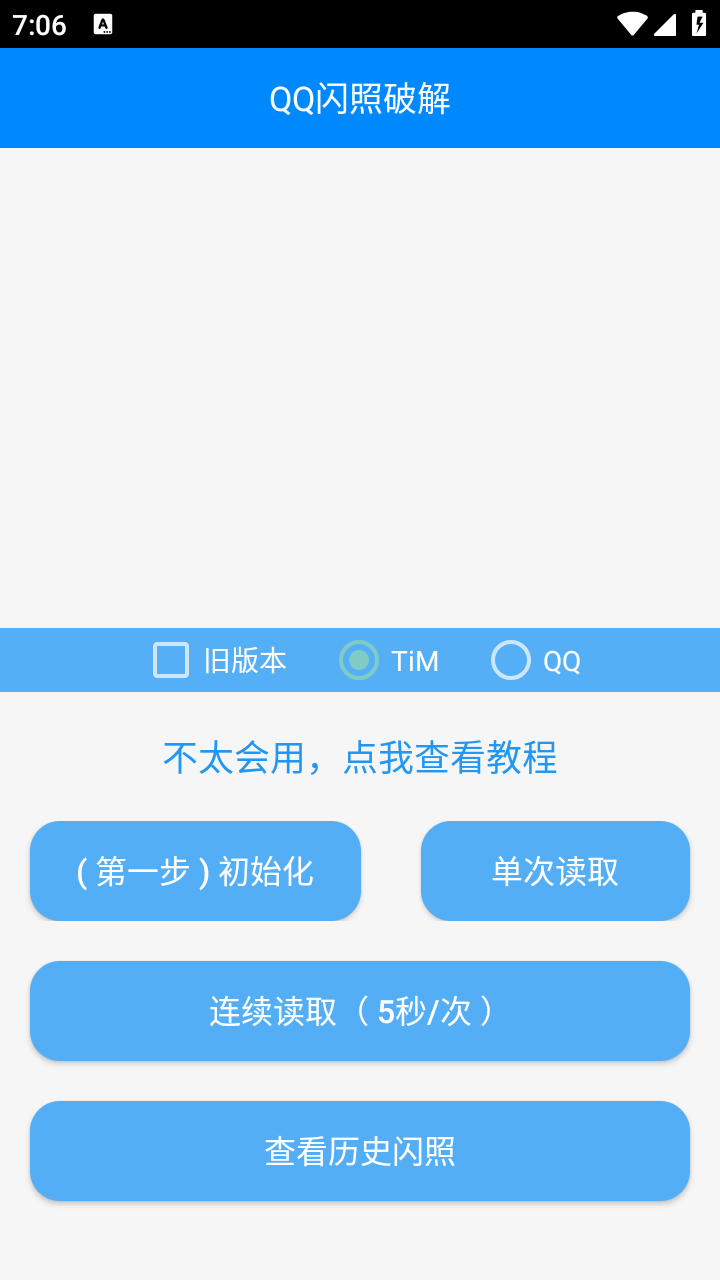The height and width of the screenshot is (1280, 720).
Task: Tap the notification icon with letter A
Action: click(x=103, y=24)
